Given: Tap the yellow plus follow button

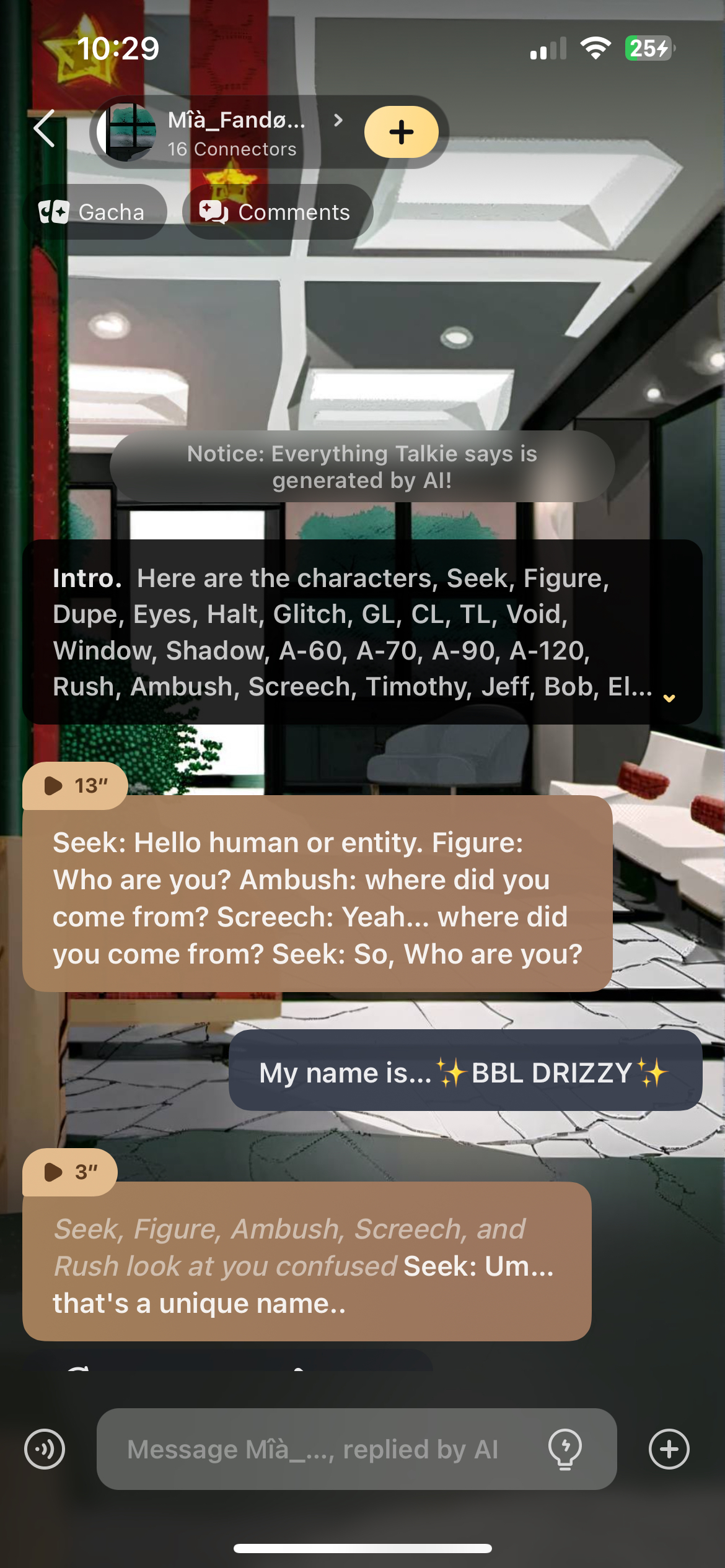Looking at the screenshot, I should coord(401,132).
